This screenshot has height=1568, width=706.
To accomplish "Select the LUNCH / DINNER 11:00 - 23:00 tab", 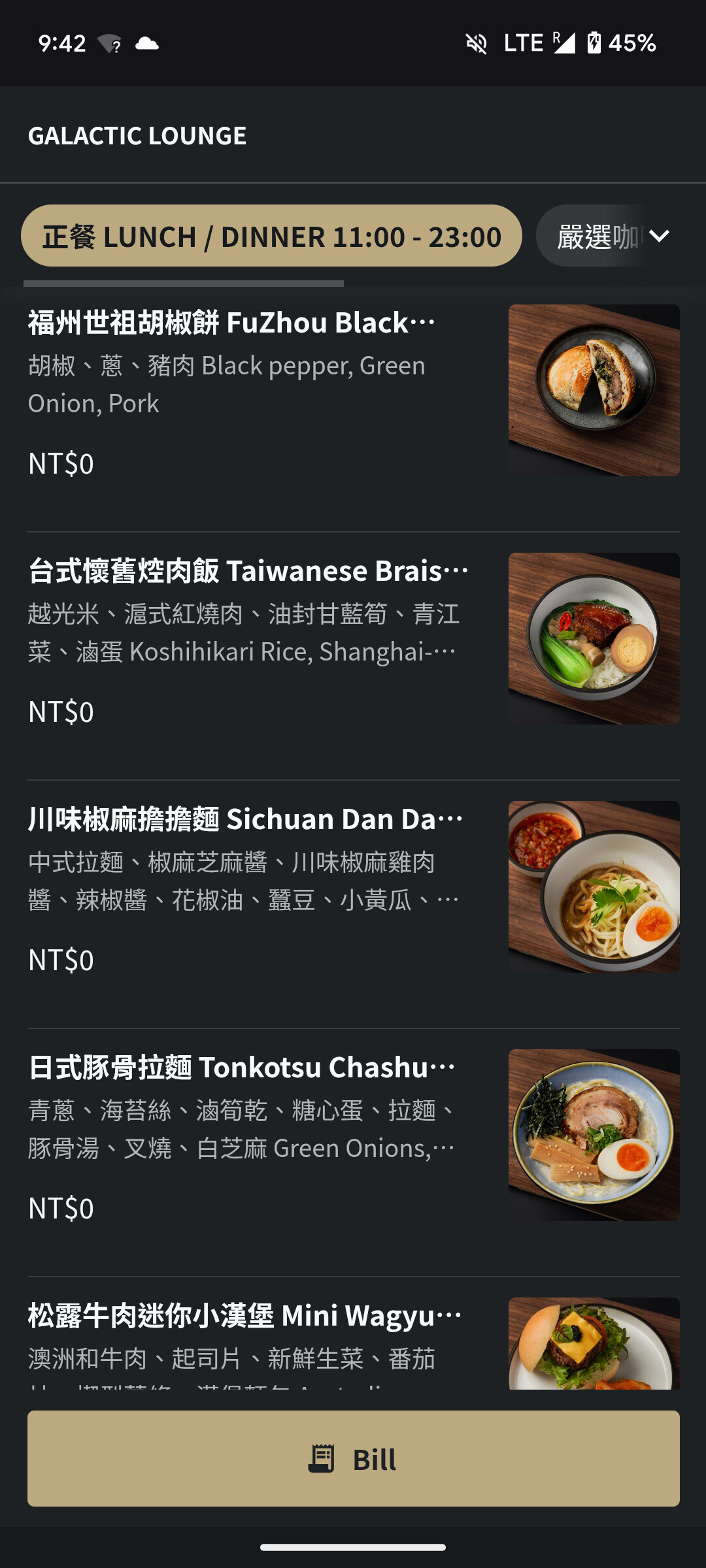I will 271,236.
